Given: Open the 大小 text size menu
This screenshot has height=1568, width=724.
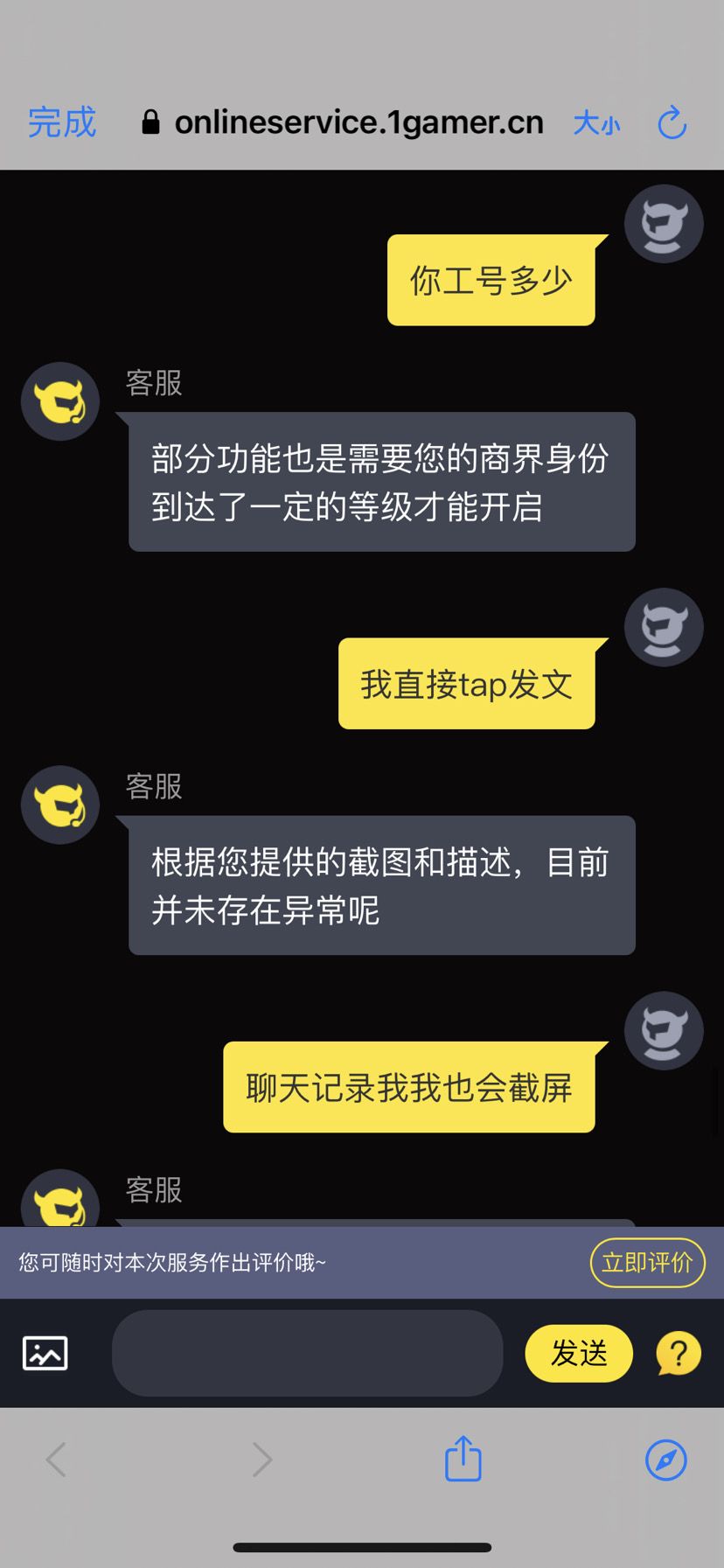Looking at the screenshot, I should coord(597,123).
